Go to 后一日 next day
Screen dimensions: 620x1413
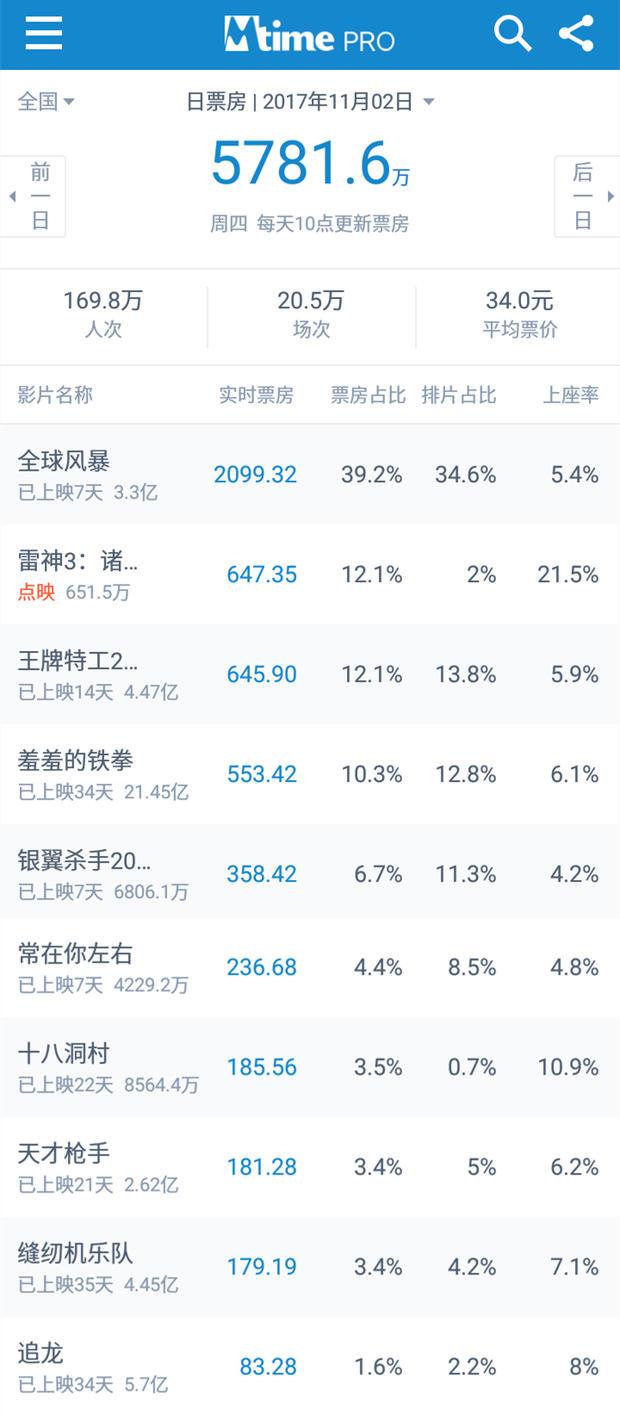click(587, 196)
